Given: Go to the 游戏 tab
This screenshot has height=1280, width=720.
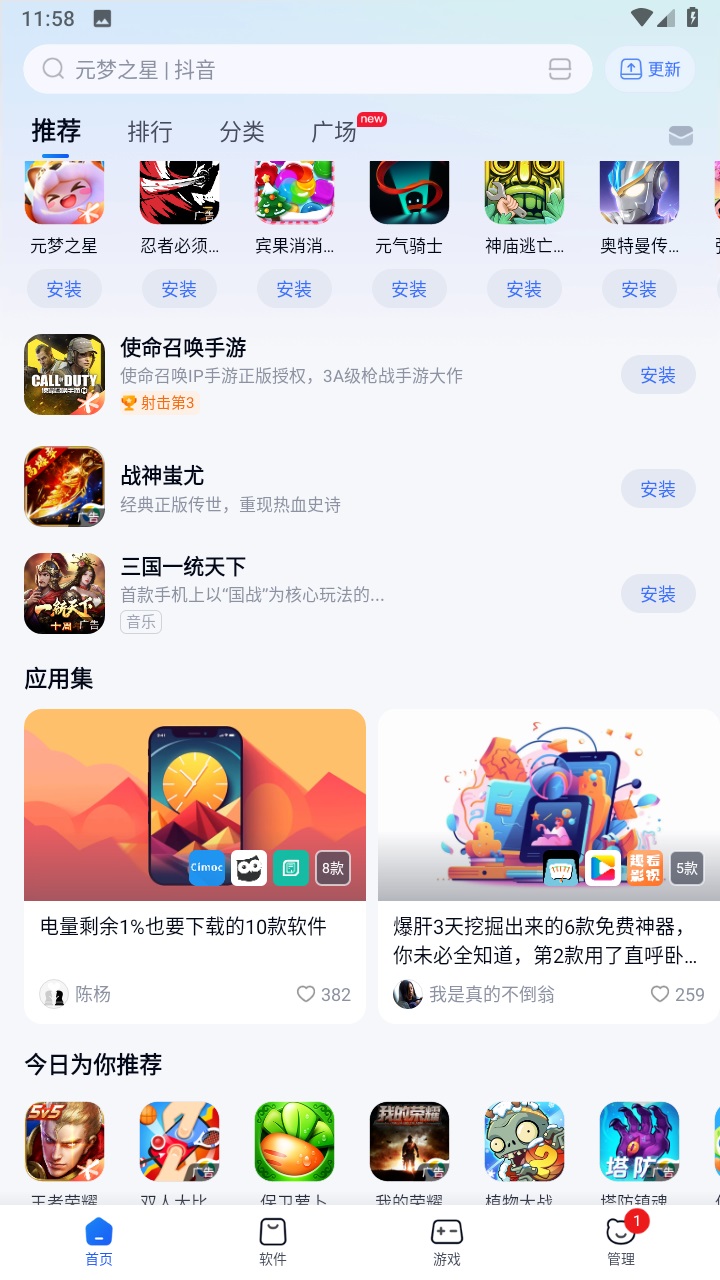Looking at the screenshot, I should [x=447, y=1242].
